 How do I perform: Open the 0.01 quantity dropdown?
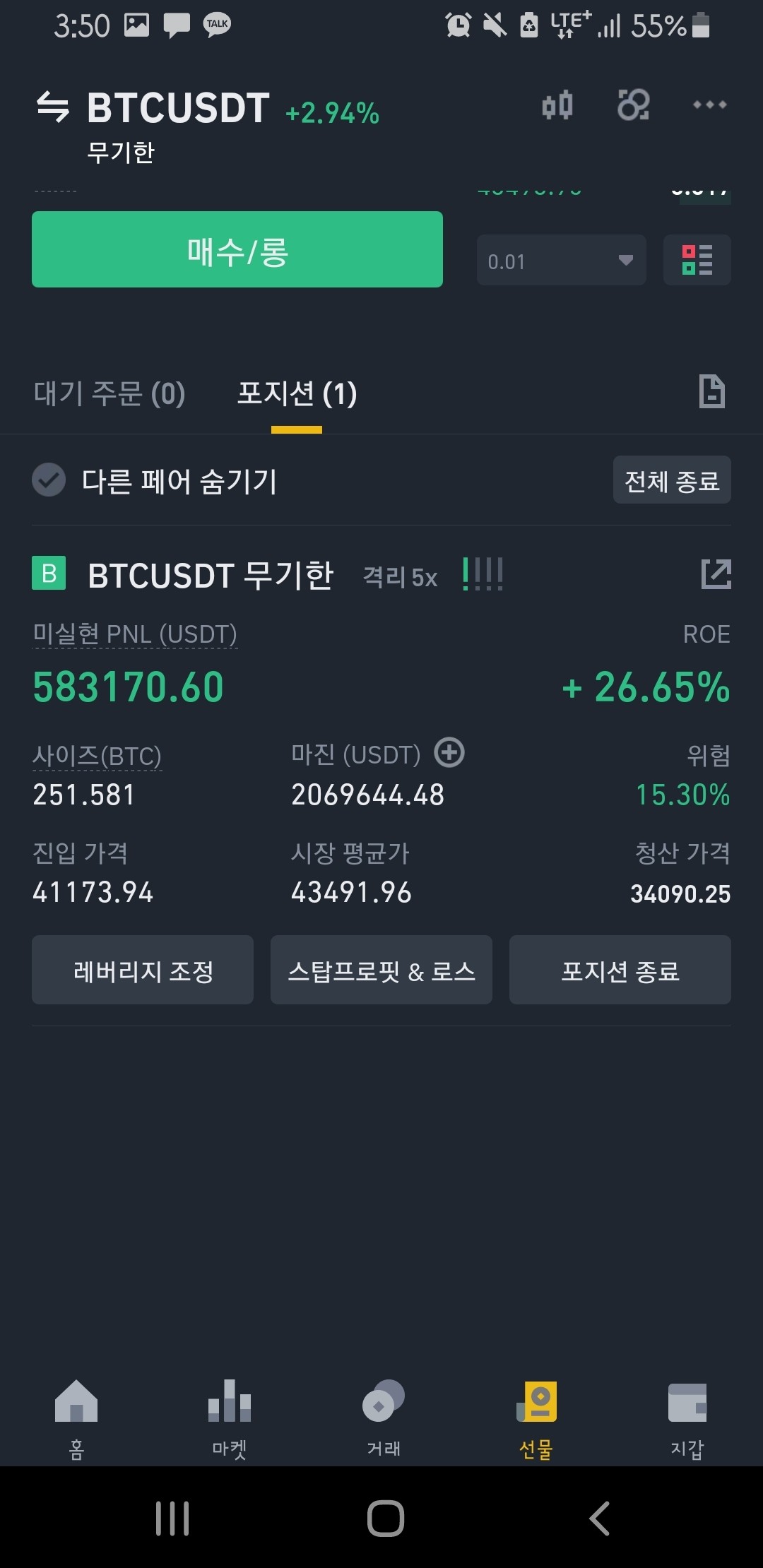[x=560, y=260]
